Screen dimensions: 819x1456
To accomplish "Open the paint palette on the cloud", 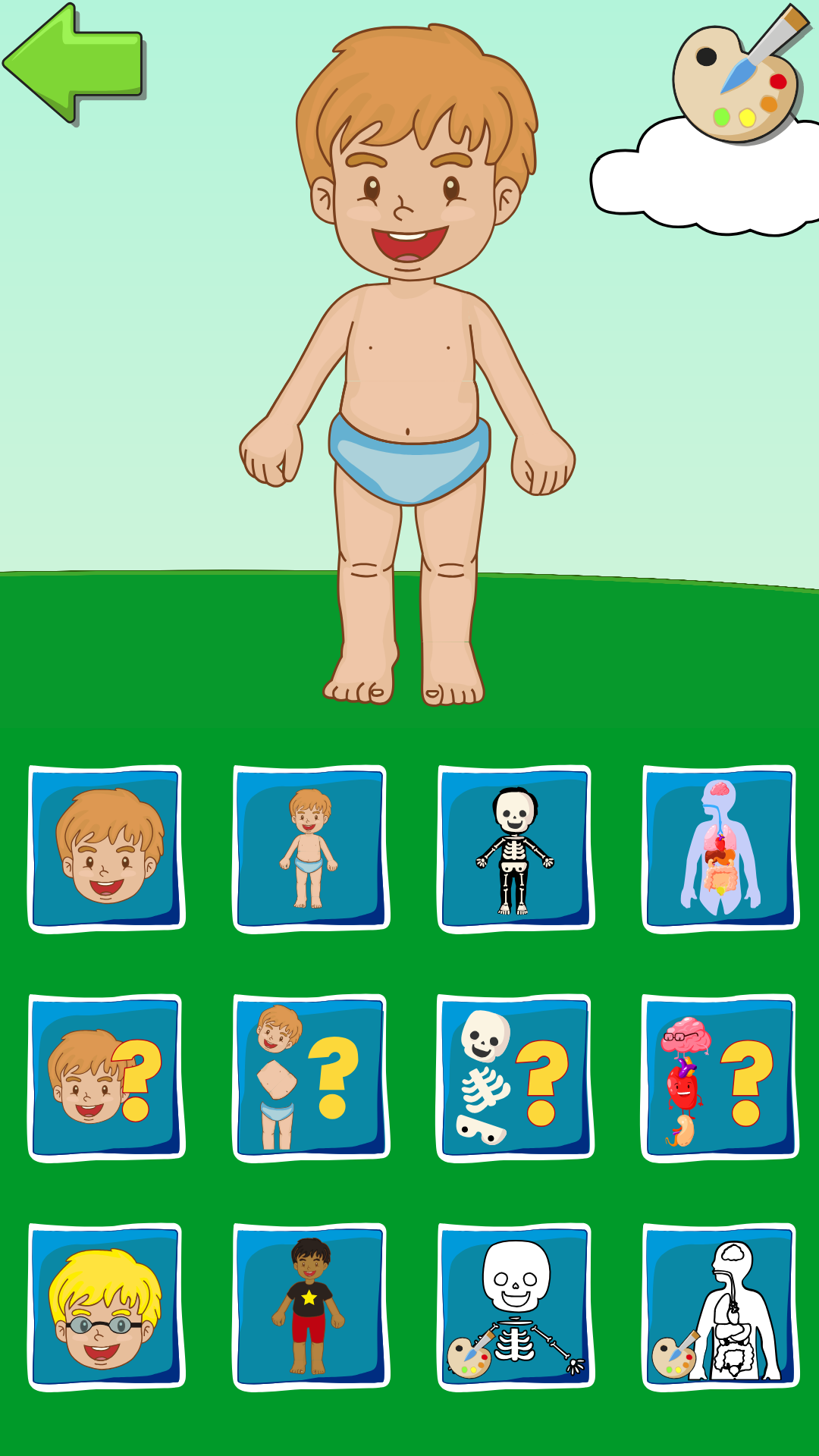I will 734,80.
